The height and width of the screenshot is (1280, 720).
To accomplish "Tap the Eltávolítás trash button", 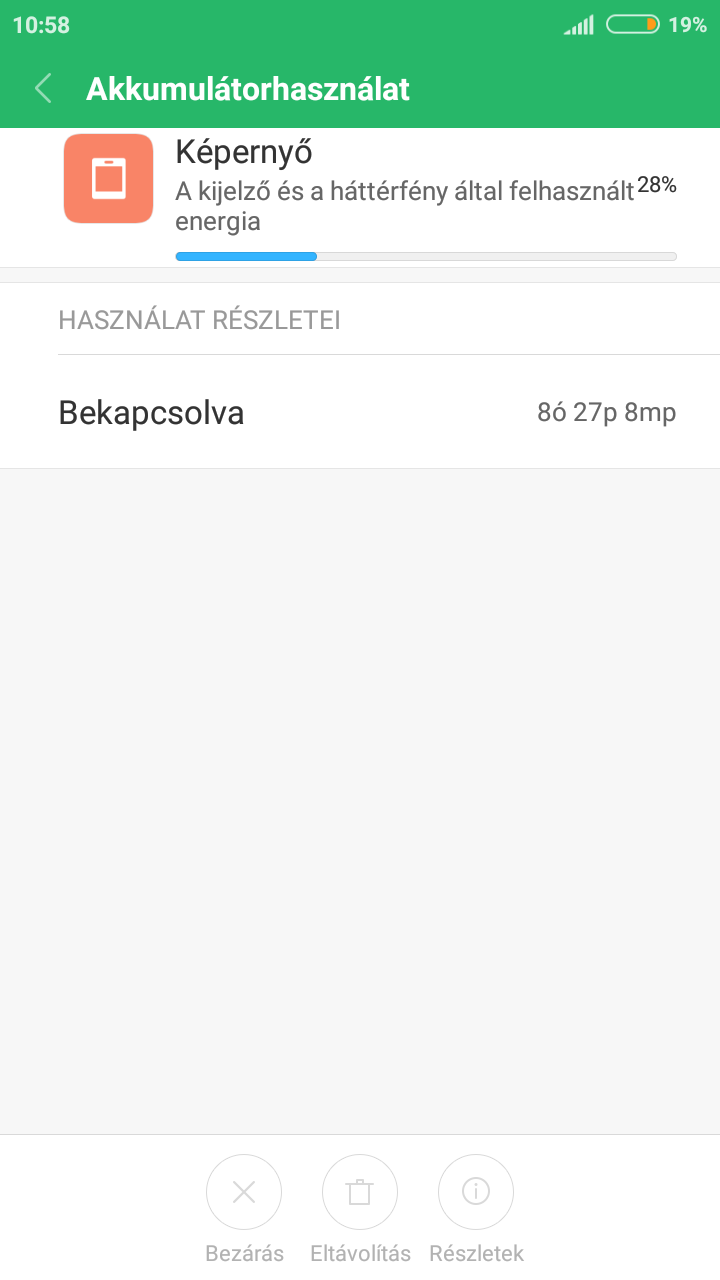I will pos(360,1192).
